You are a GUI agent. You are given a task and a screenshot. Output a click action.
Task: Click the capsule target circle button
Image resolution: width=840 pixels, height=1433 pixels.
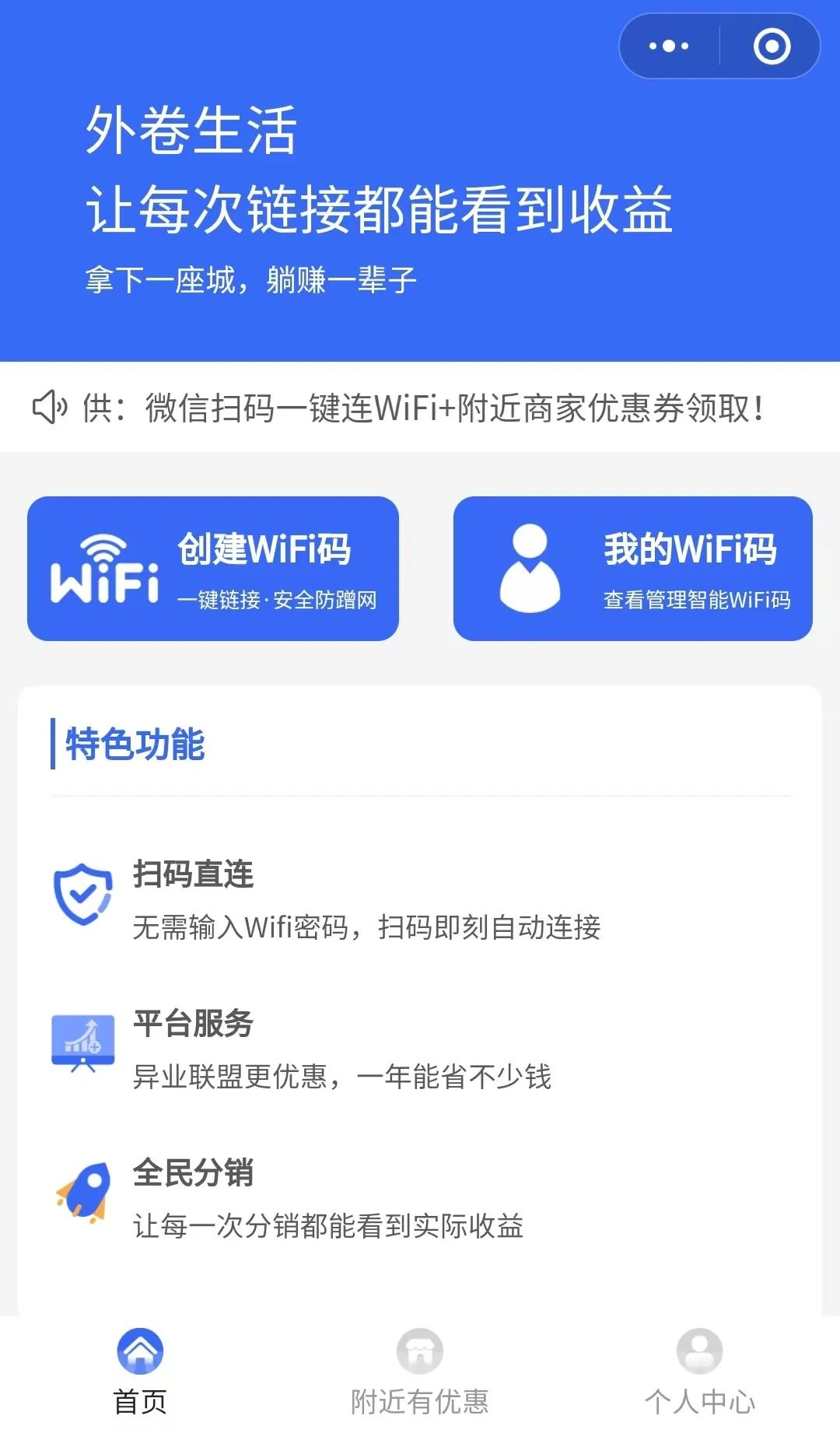[772, 44]
